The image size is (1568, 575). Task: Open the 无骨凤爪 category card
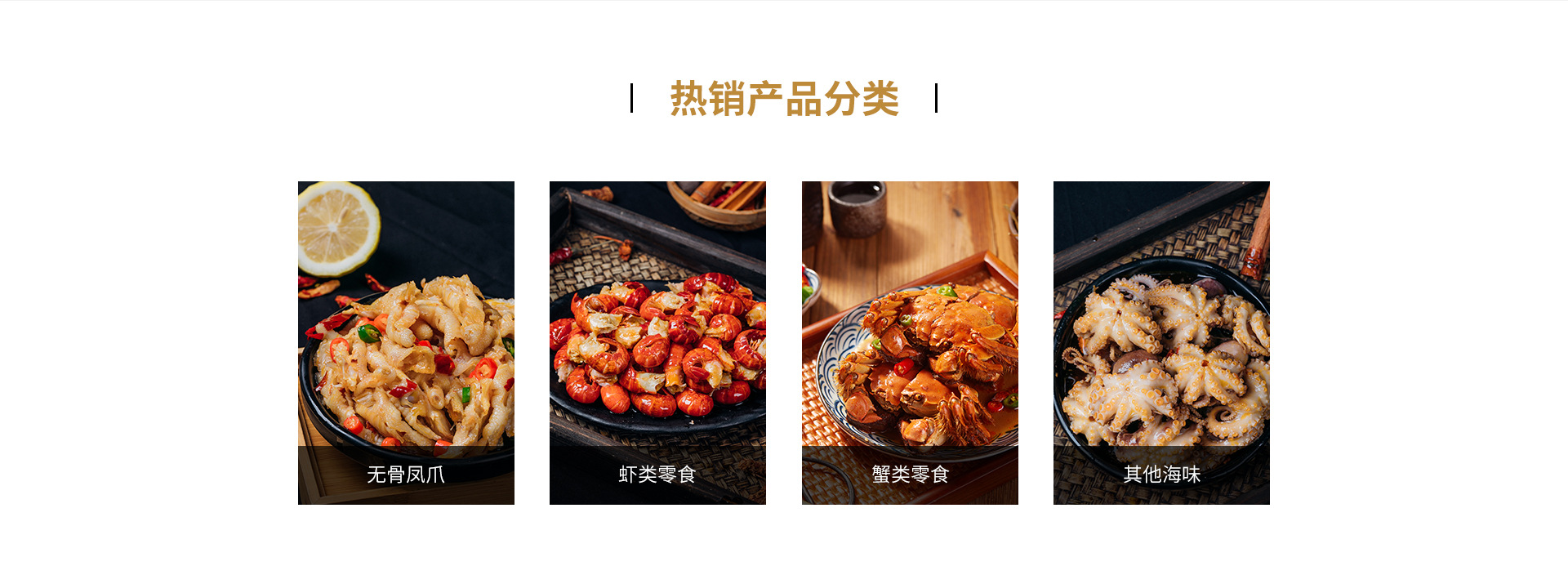[406, 342]
